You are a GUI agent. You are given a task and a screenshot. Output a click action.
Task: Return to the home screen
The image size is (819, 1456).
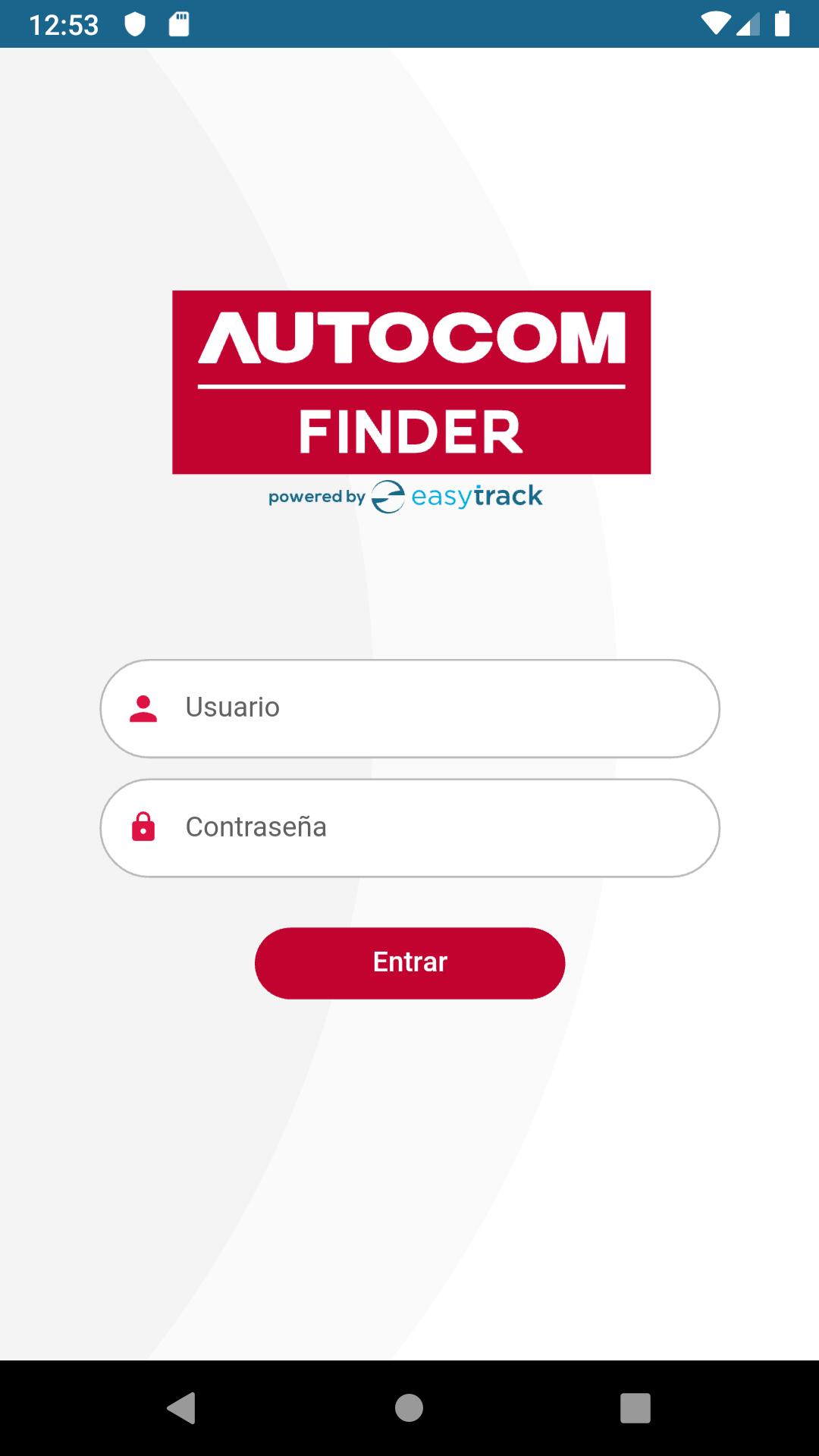point(409,1408)
